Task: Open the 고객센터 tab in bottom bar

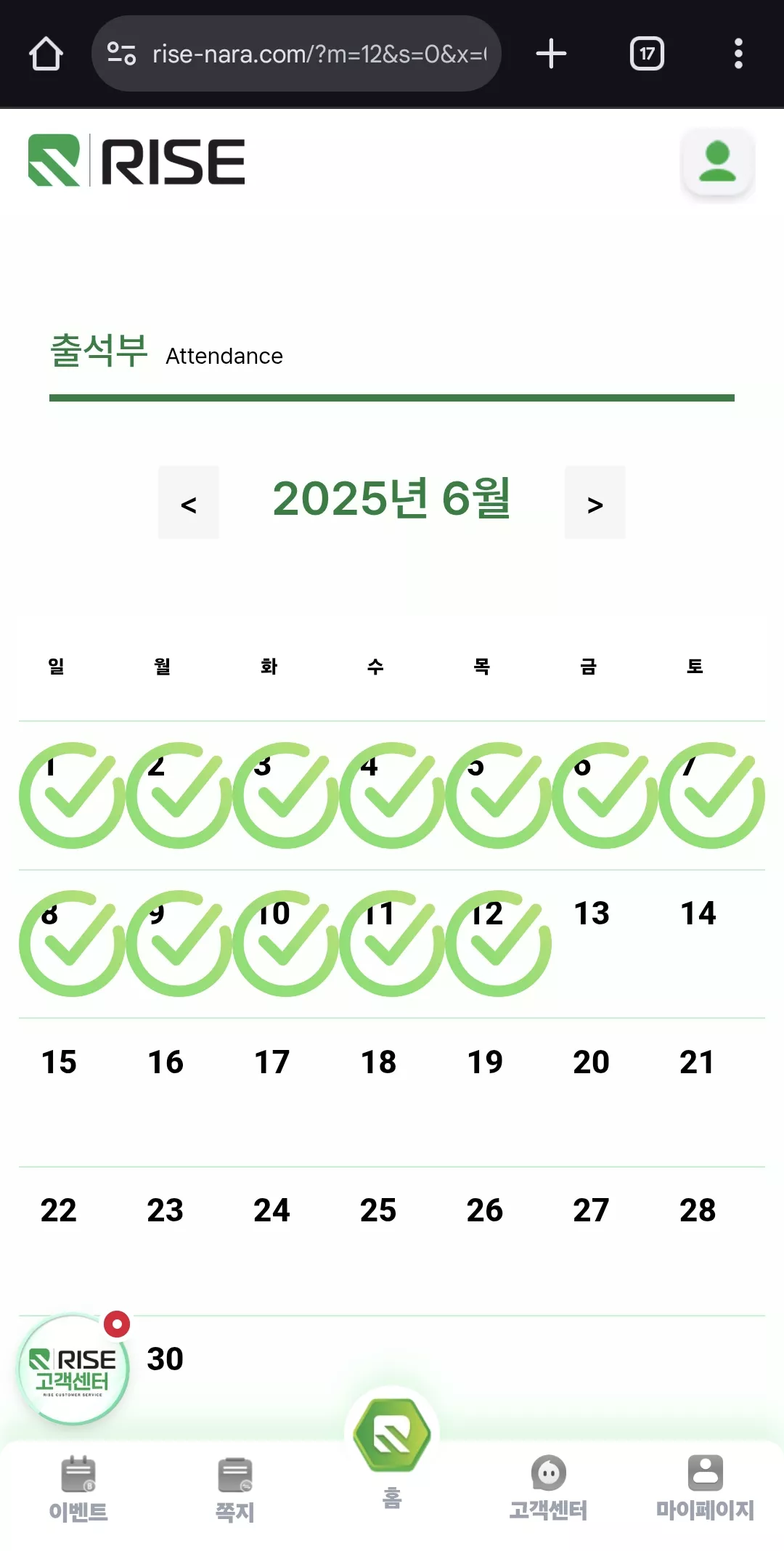Action: 548,1489
